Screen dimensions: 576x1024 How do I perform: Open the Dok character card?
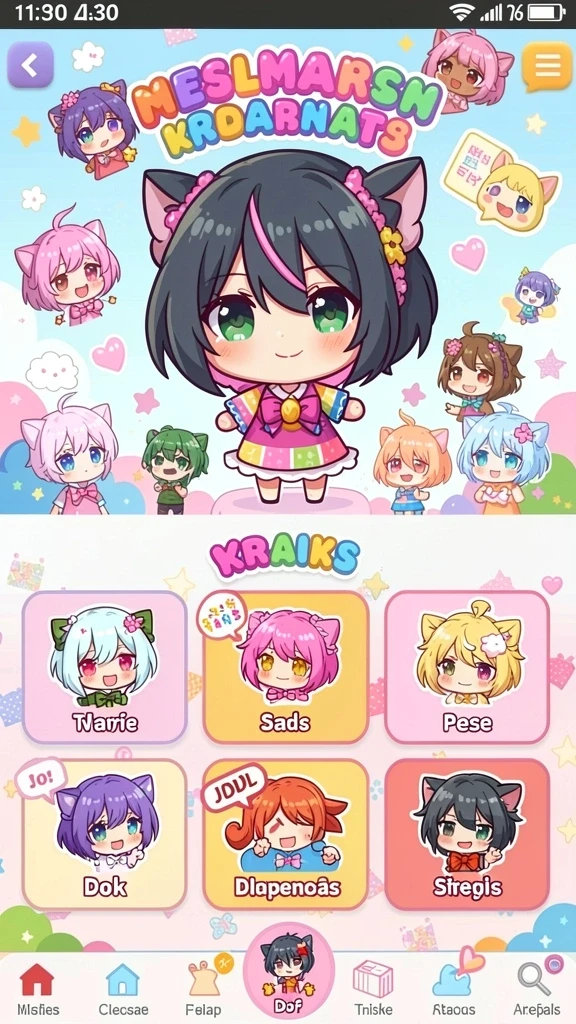(x=104, y=834)
